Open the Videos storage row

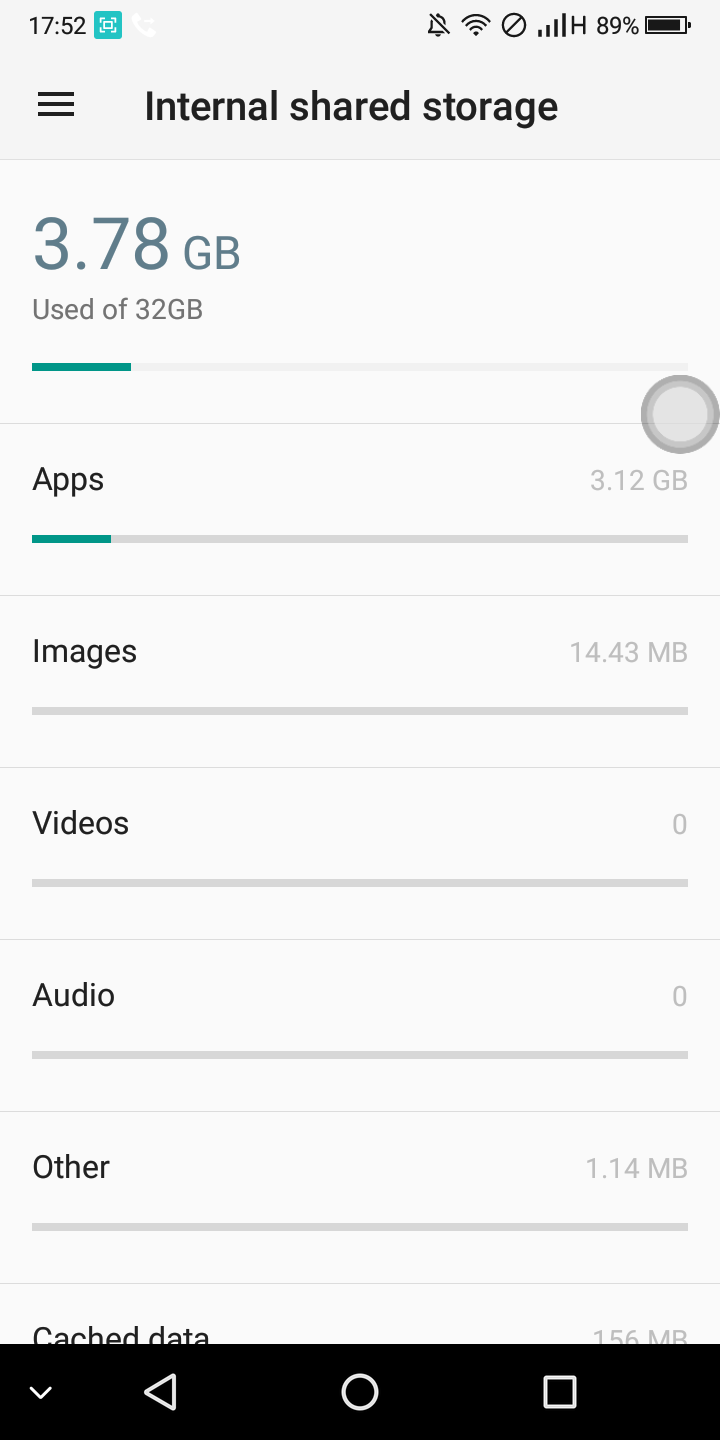360,854
